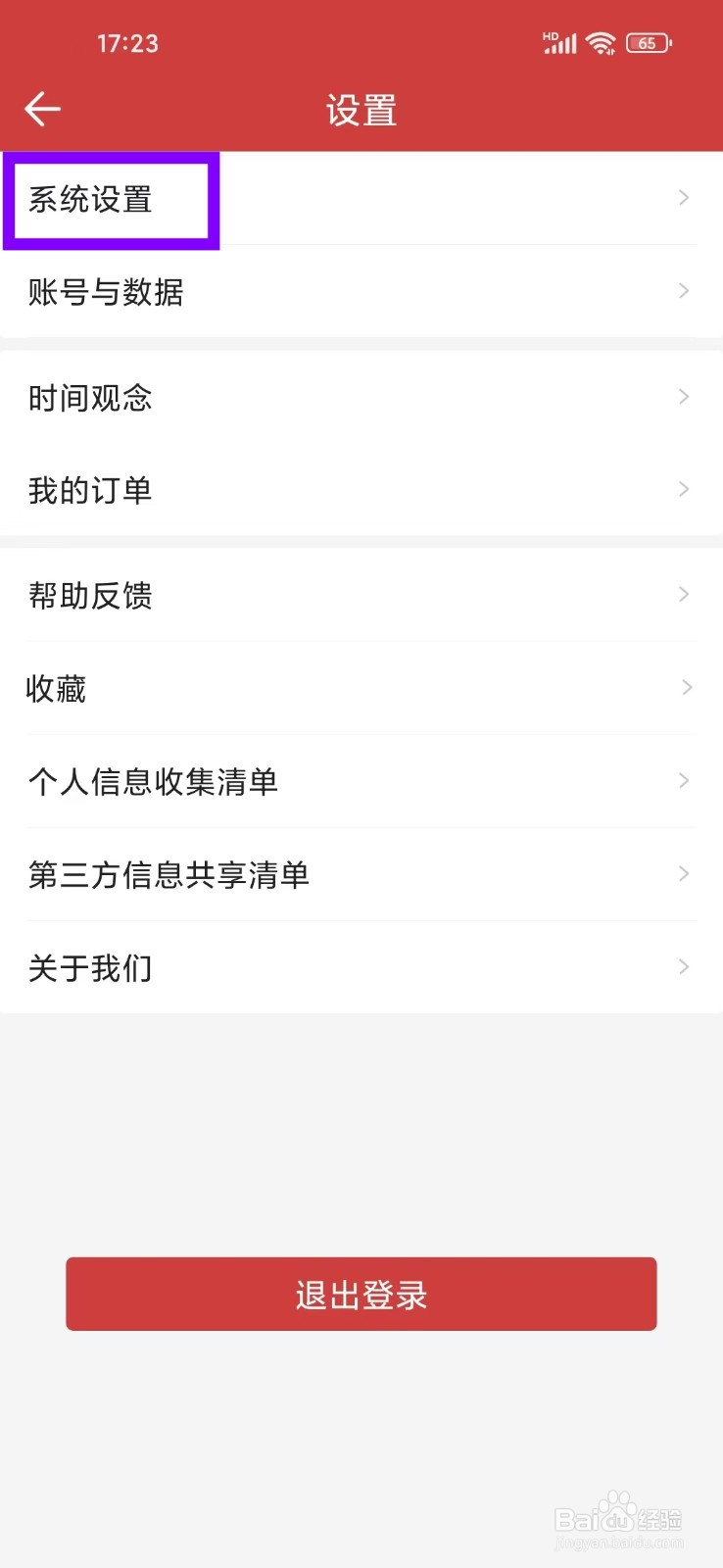
Task: Tap the HD indicator icon
Action: tap(548, 32)
